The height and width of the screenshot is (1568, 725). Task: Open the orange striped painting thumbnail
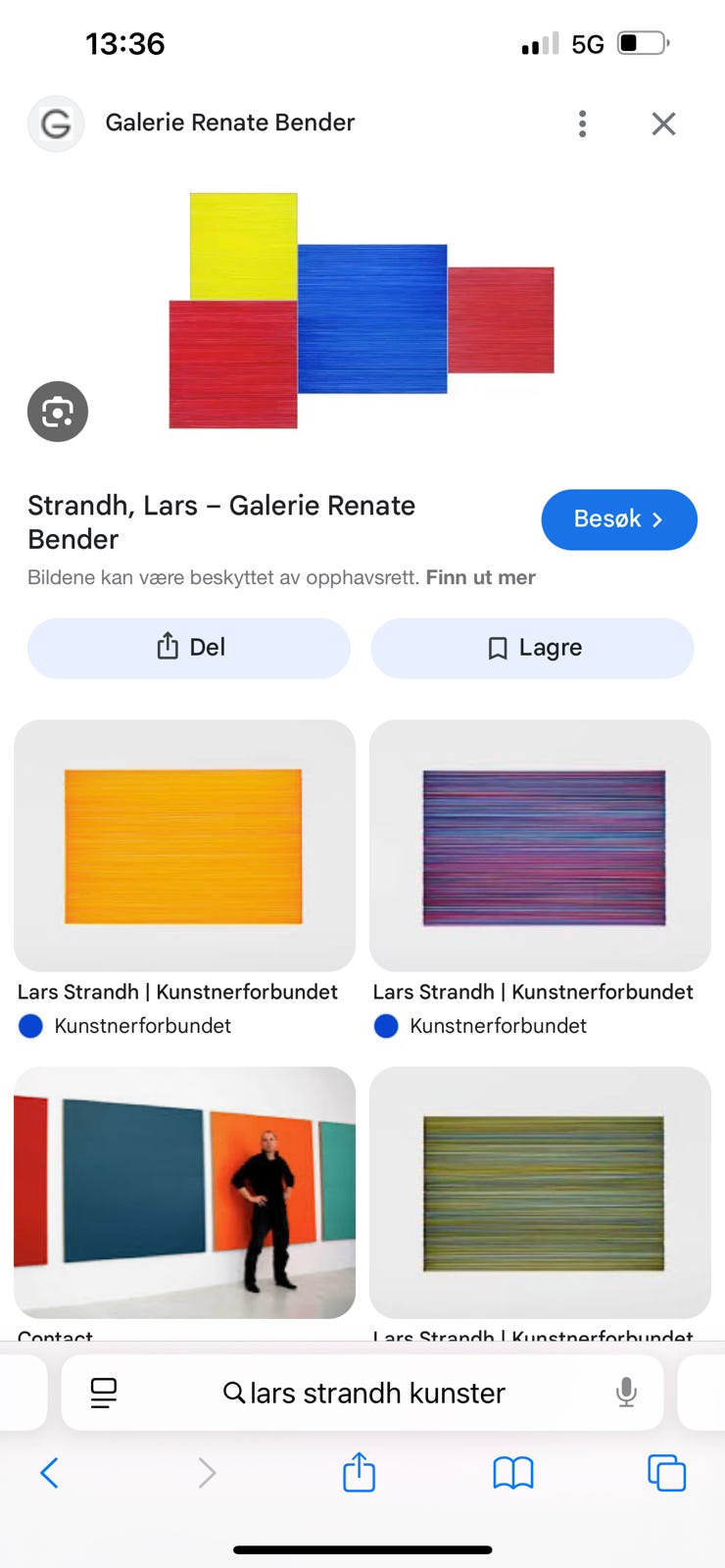(x=183, y=846)
